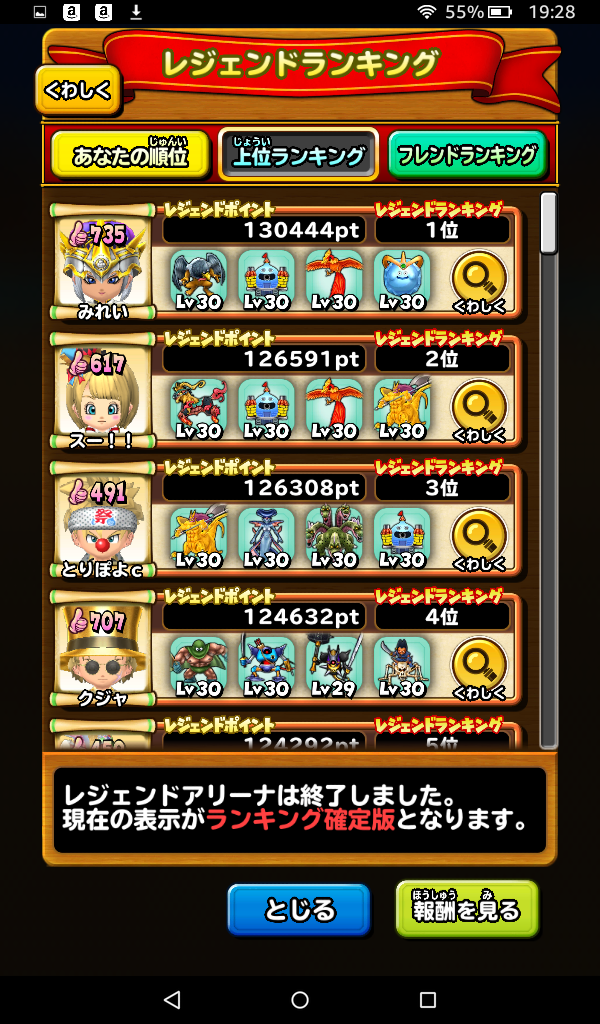Go back using the system back button
Screen dimensions: 600x1024
[x=172, y=1000]
